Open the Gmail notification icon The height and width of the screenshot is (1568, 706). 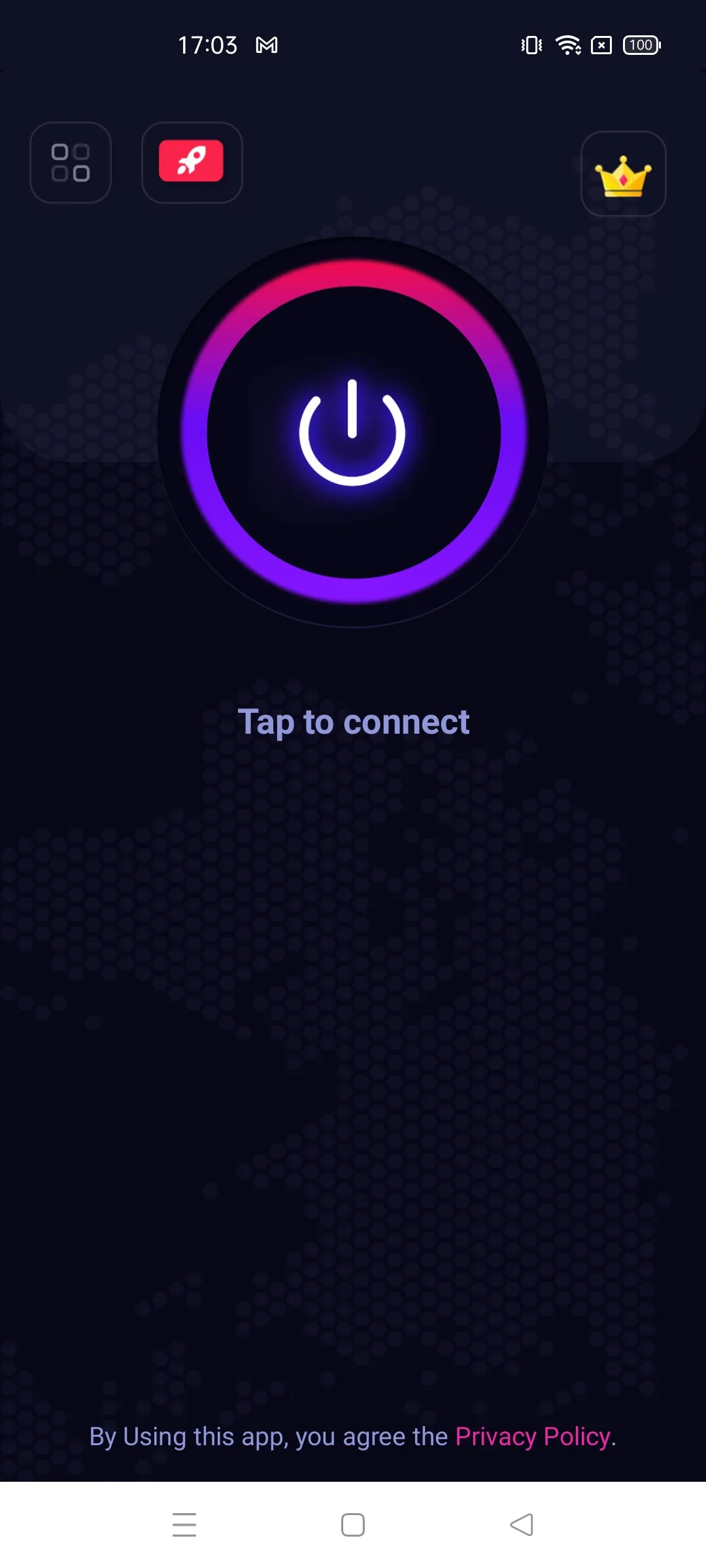click(267, 44)
